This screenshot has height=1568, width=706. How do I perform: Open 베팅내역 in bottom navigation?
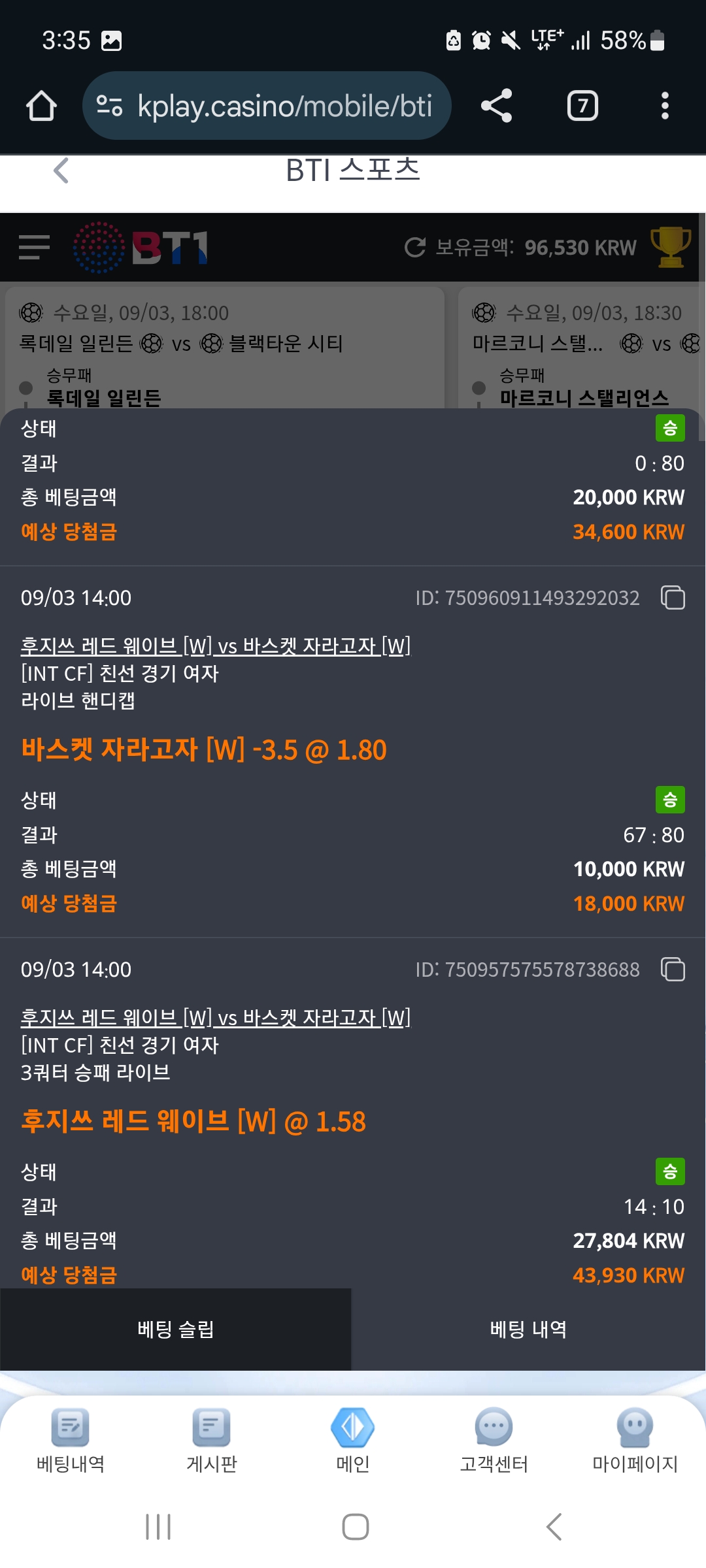(71, 1441)
